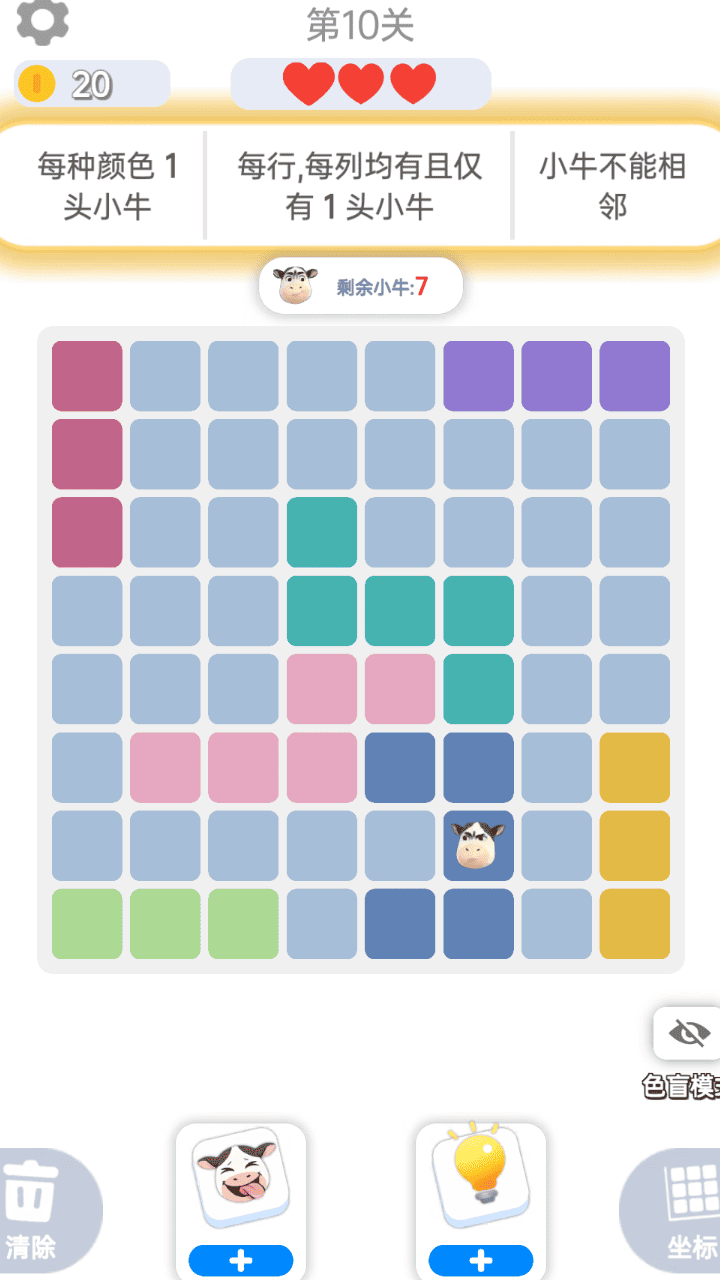
Task: Add more hint lightbulbs
Action: [481, 1260]
